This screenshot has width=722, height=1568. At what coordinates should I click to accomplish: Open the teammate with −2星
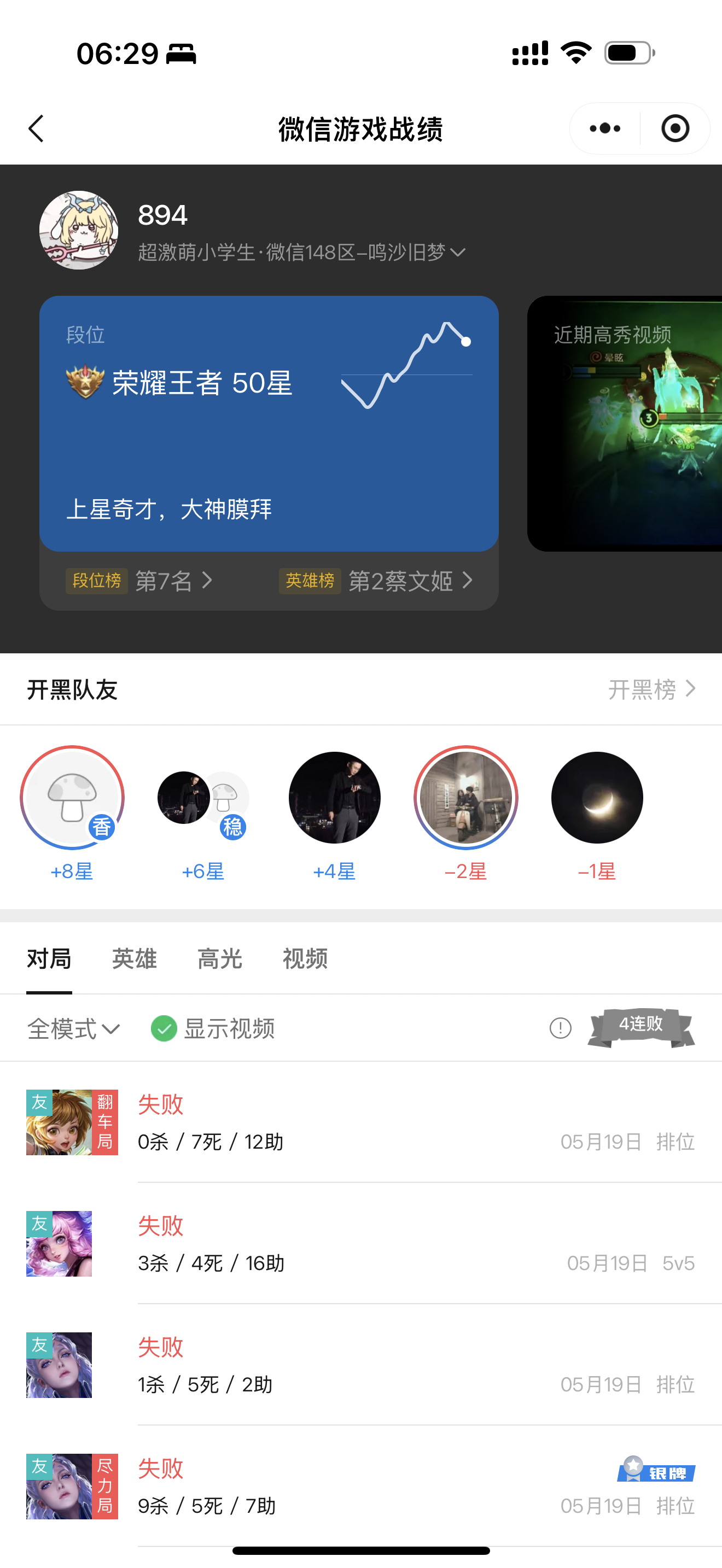pos(465,797)
